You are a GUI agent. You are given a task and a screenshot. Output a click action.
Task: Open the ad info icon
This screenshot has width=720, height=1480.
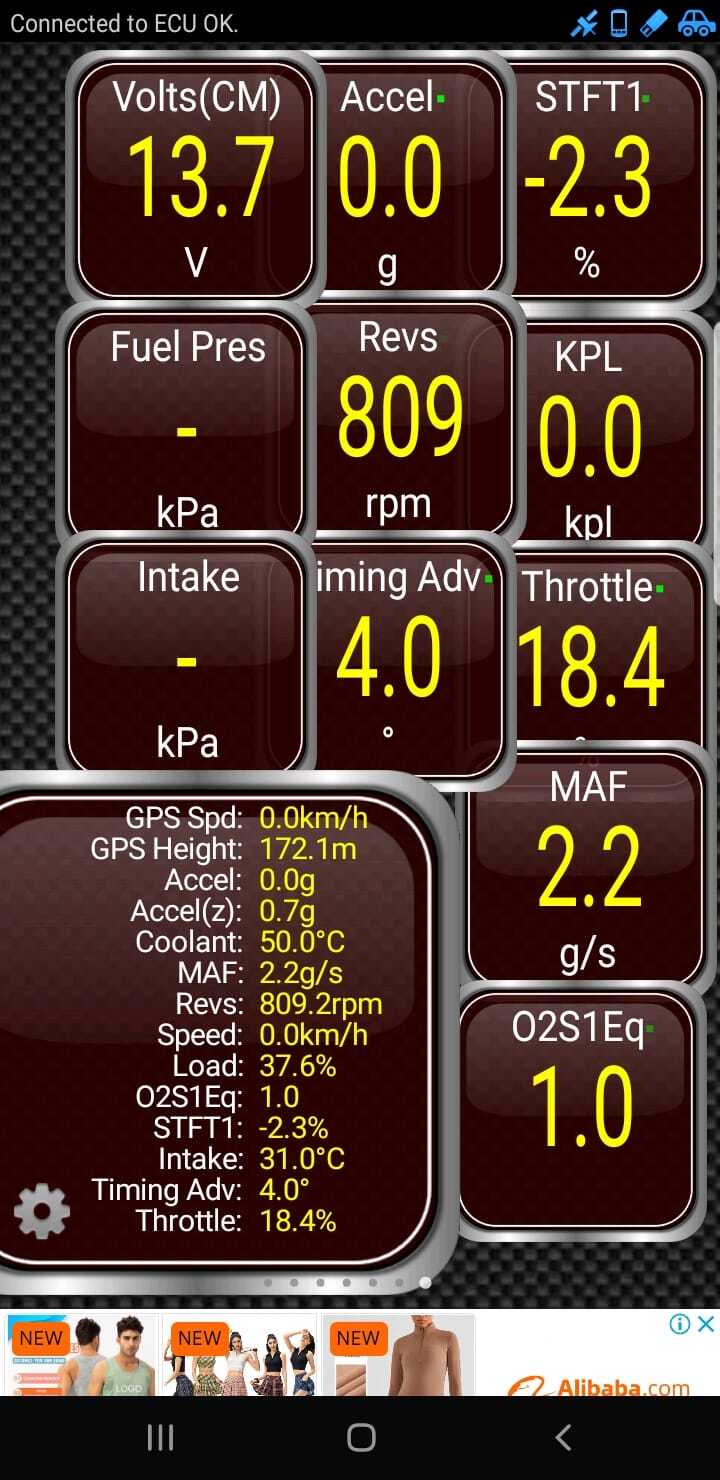click(680, 1324)
